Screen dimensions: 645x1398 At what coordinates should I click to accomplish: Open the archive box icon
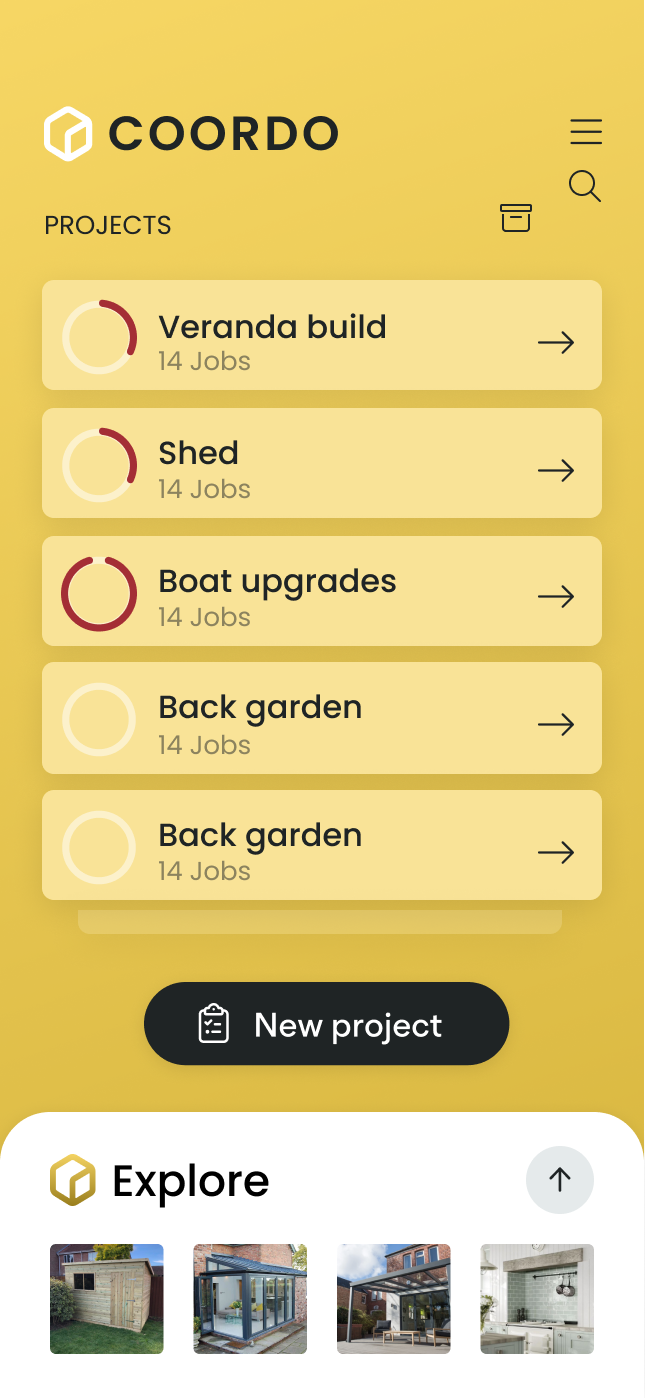(x=516, y=218)
